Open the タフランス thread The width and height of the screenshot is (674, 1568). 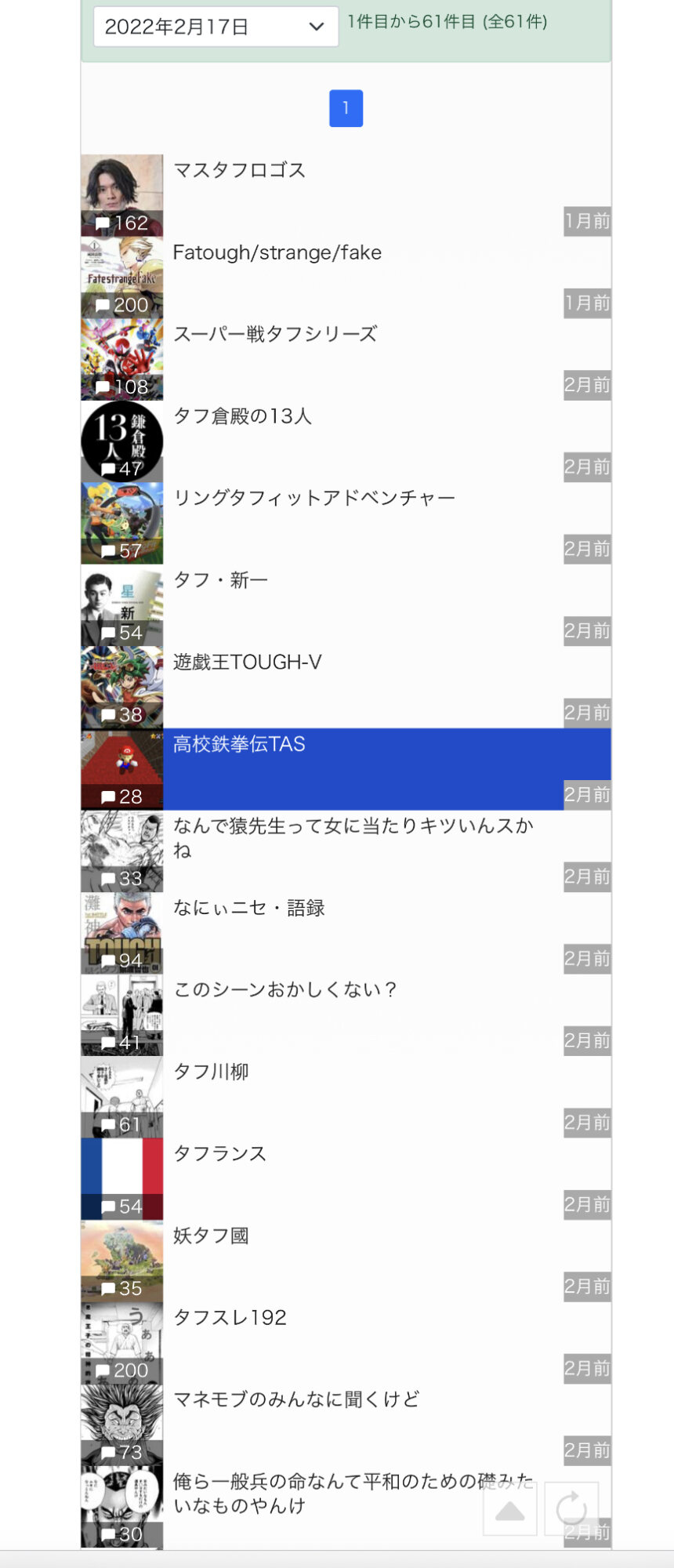346,1178
